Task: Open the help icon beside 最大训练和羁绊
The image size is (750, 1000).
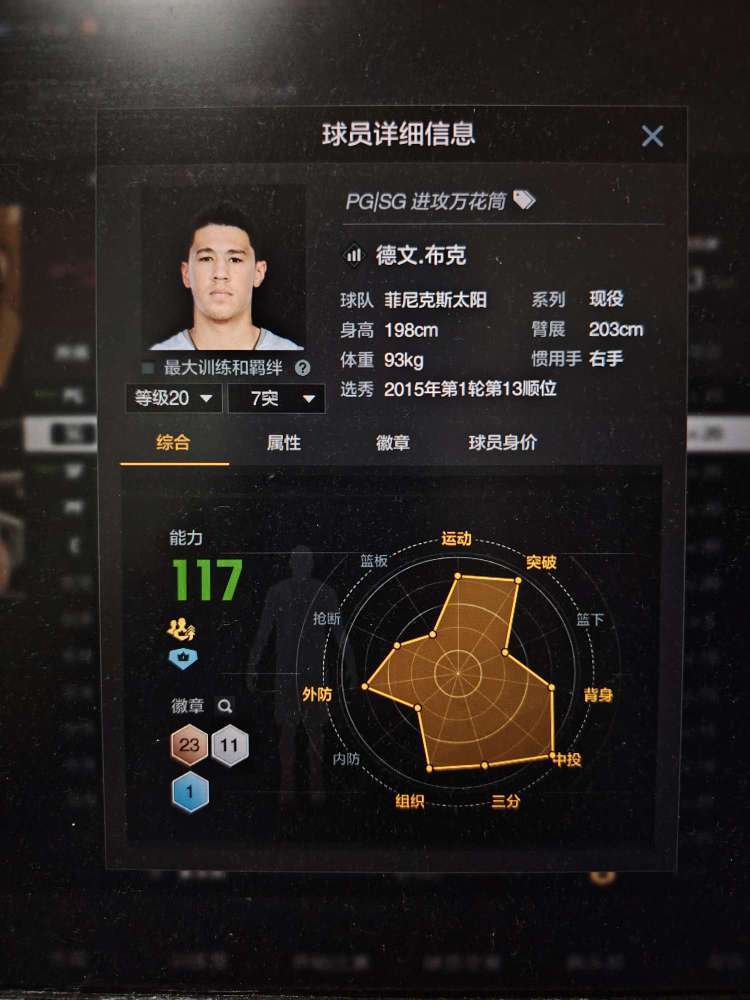Action: coord(302,368)
